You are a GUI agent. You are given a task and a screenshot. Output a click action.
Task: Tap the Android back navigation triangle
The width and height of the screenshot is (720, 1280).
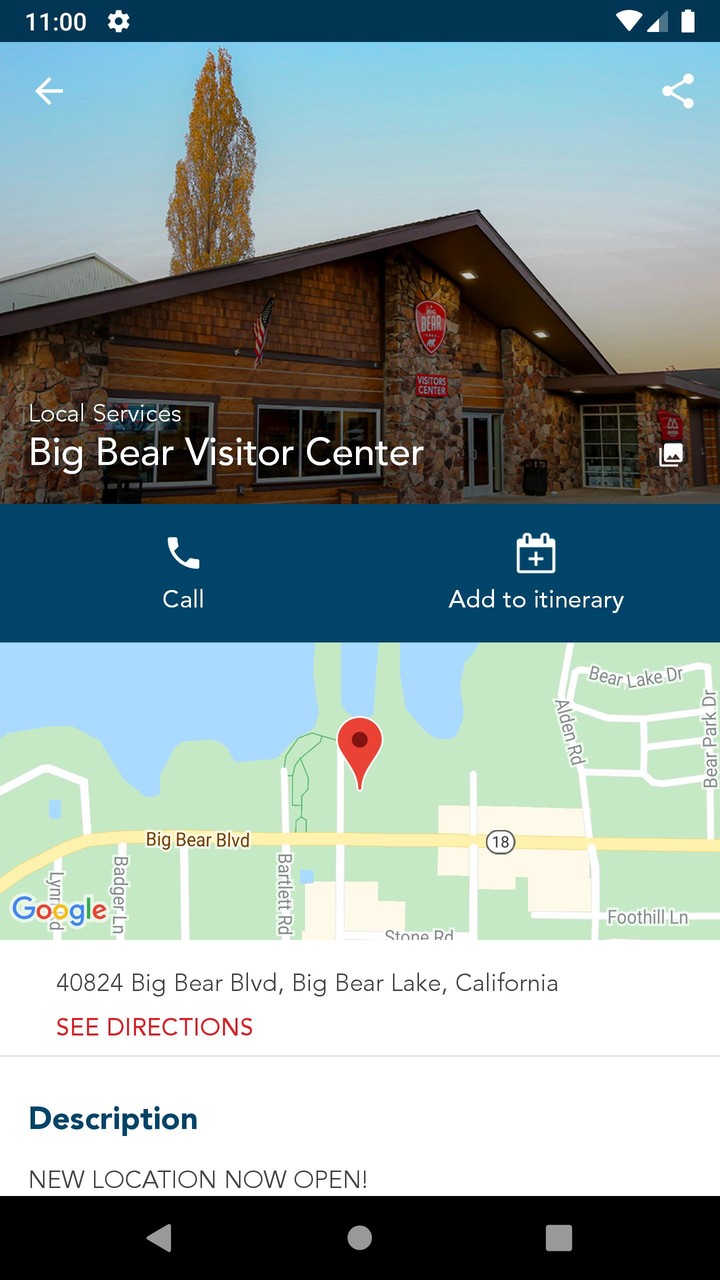(x=159, y=1237)
